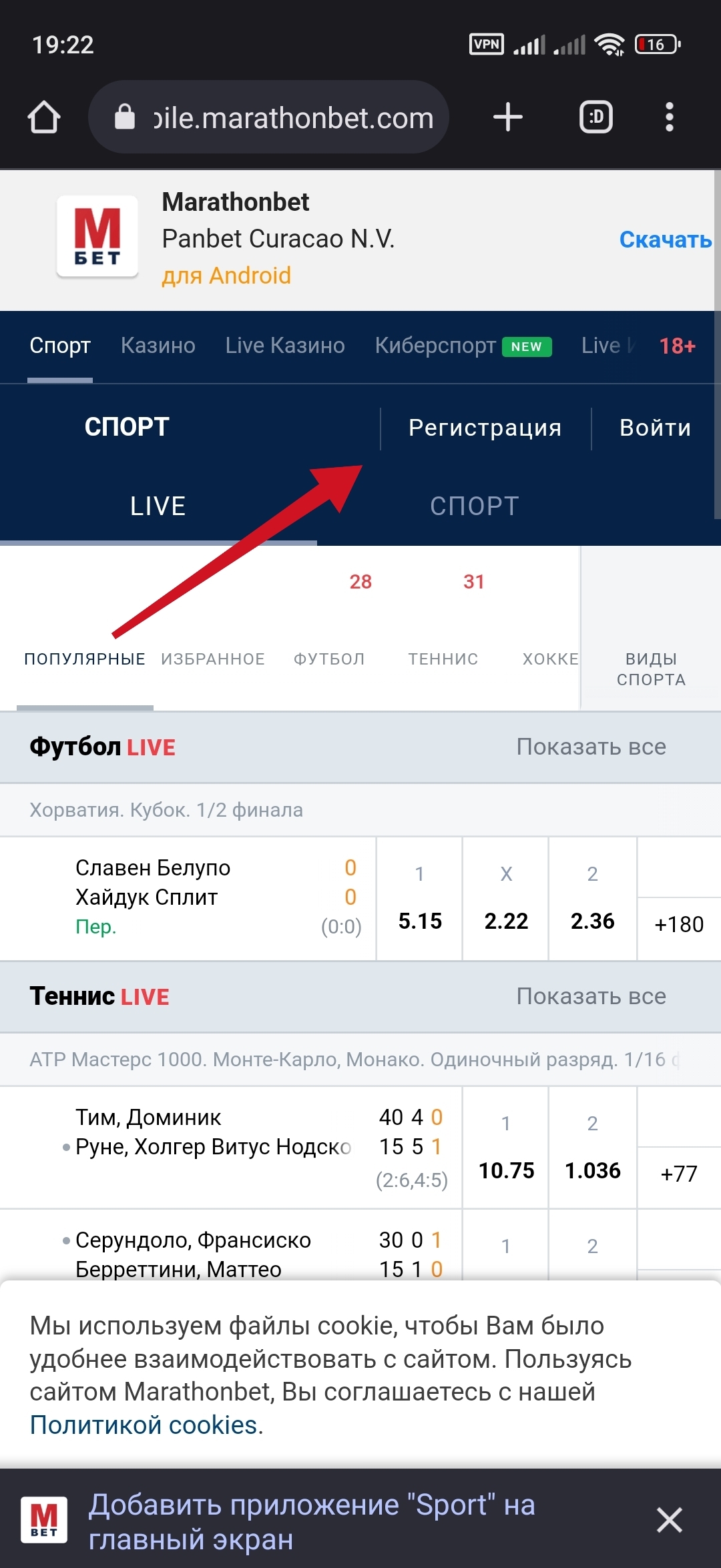Dismiss the add Sport app banner
721x1568 pixels.
[669, 1521]
